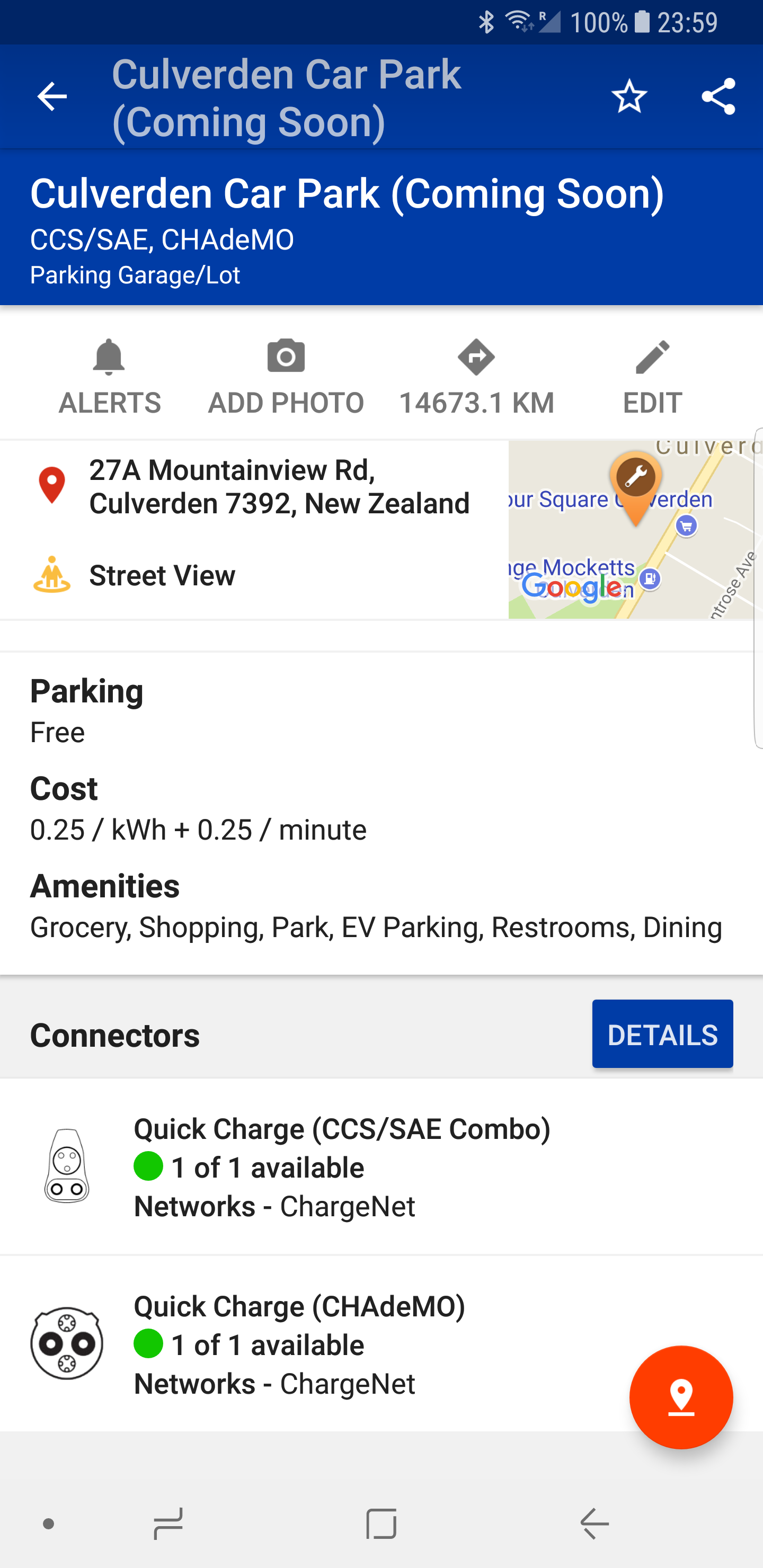Select the CHAdeMO quick charge connector
Screen dimensions: 763x1568
(x=381, y=1344)
